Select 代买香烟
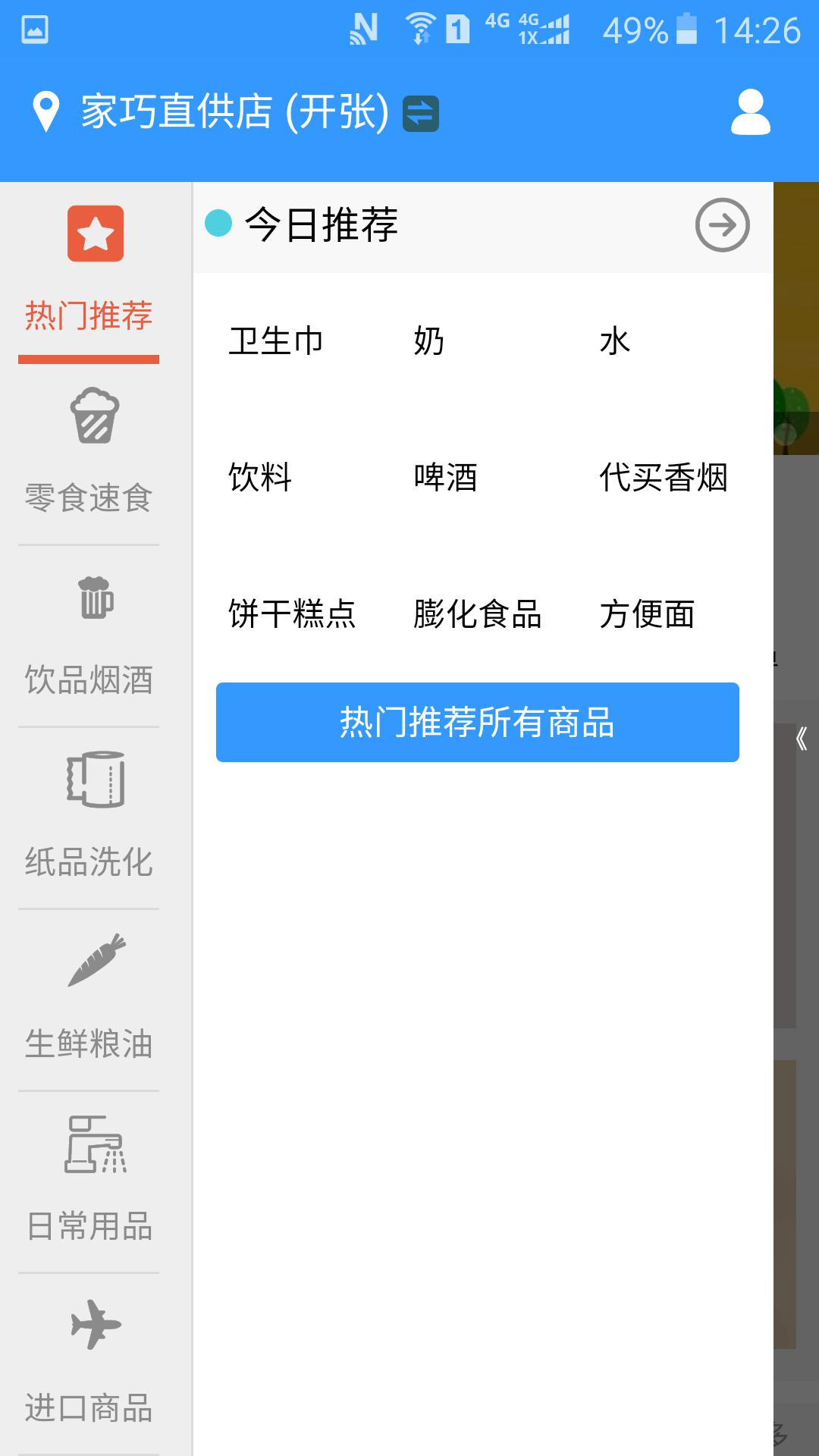The image size is (819, 1456). pyautogui.click(x=664, y=478)
